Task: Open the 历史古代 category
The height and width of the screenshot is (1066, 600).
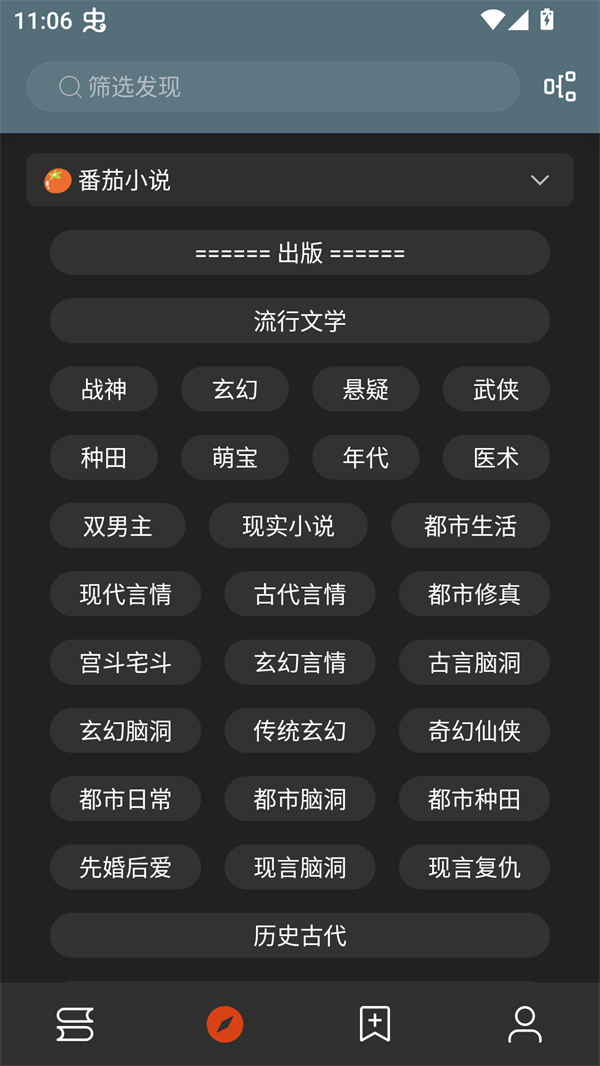Action: click(x=300, y=936)
